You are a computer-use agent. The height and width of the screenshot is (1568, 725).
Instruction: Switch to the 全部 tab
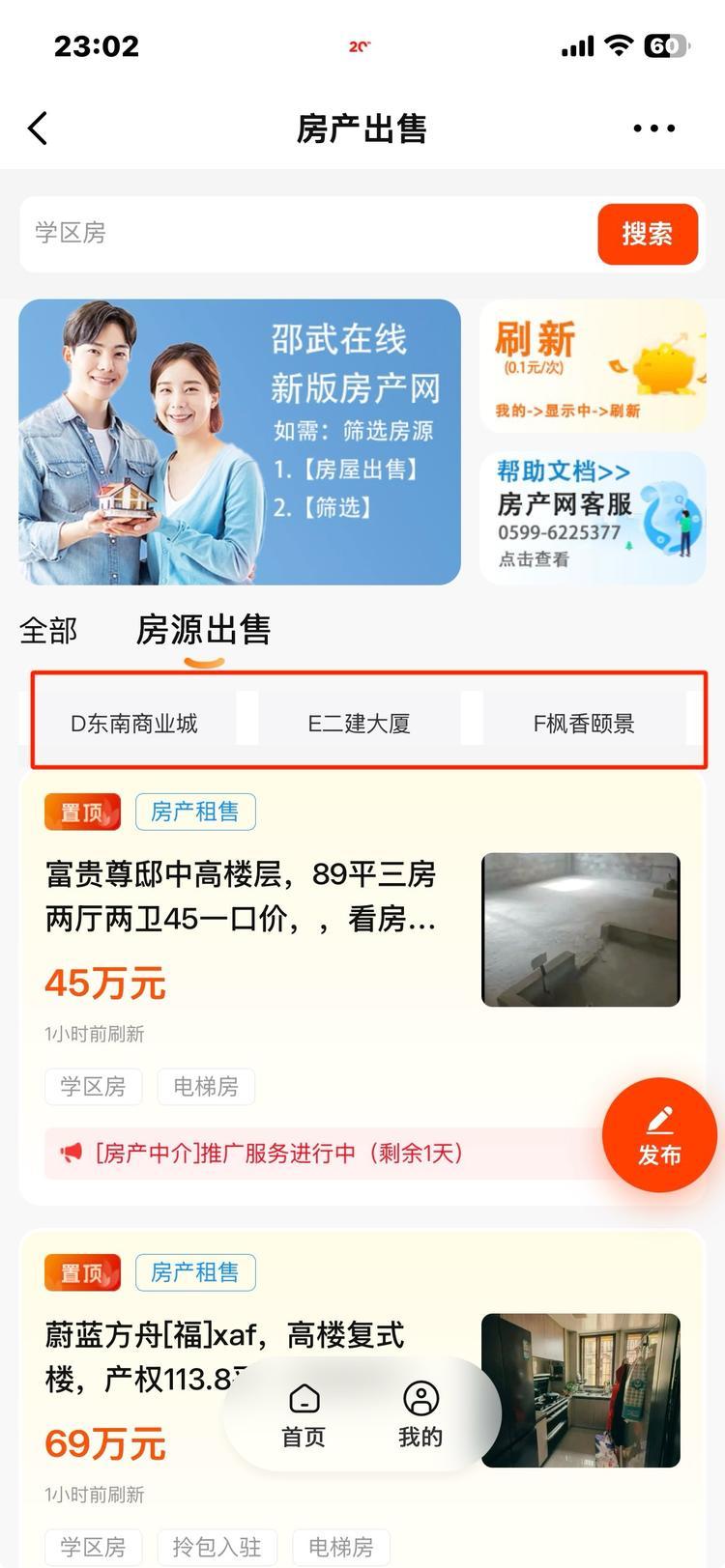tap(48, 631)
